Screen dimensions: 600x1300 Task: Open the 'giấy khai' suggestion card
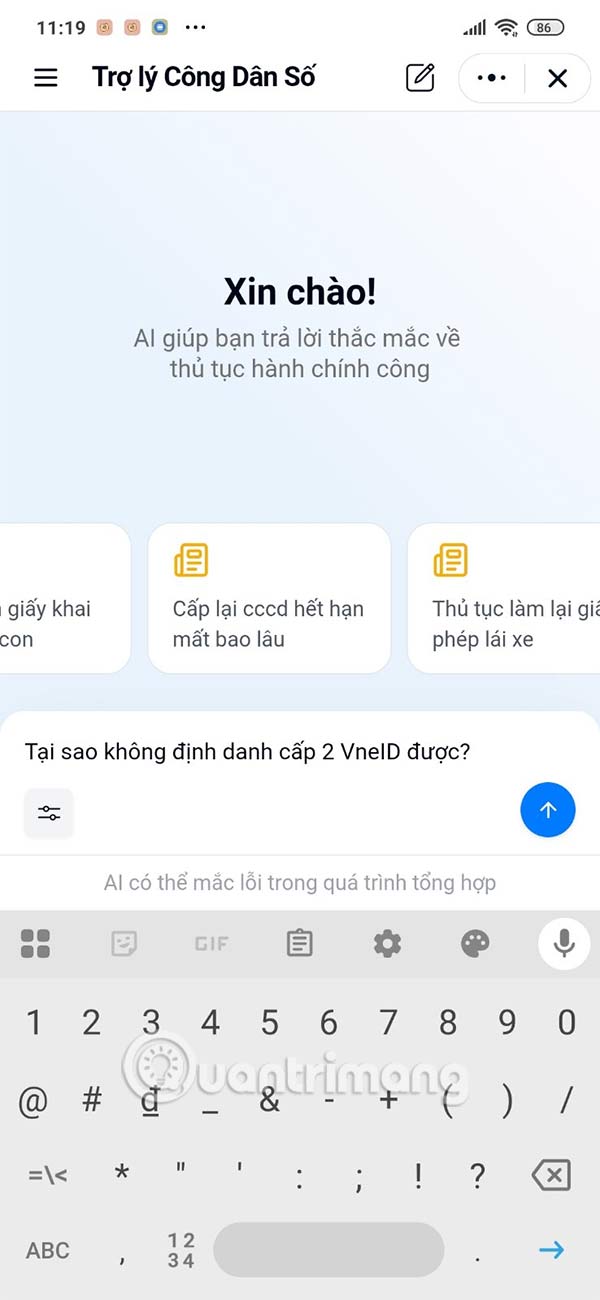tap(60, 598)
